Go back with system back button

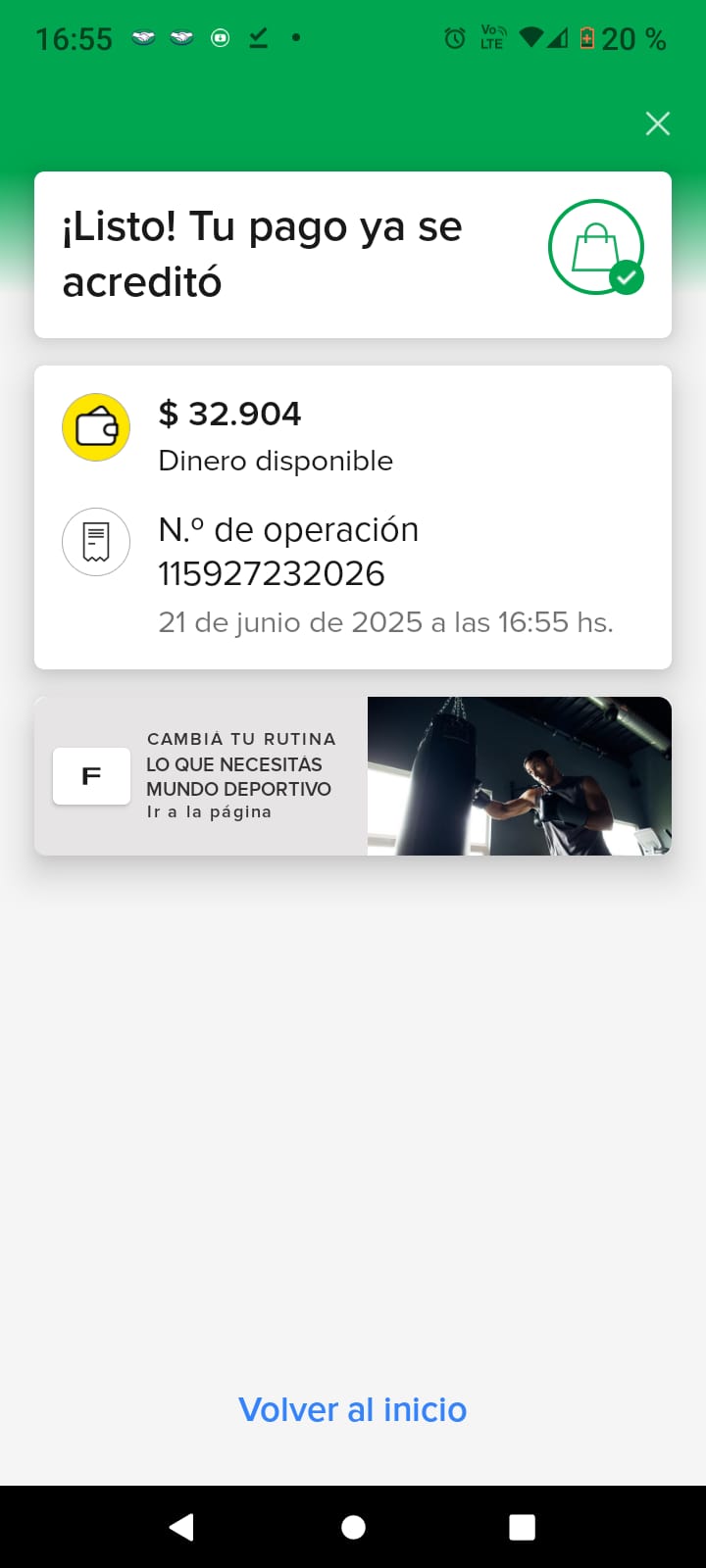tap(181, 1527)
